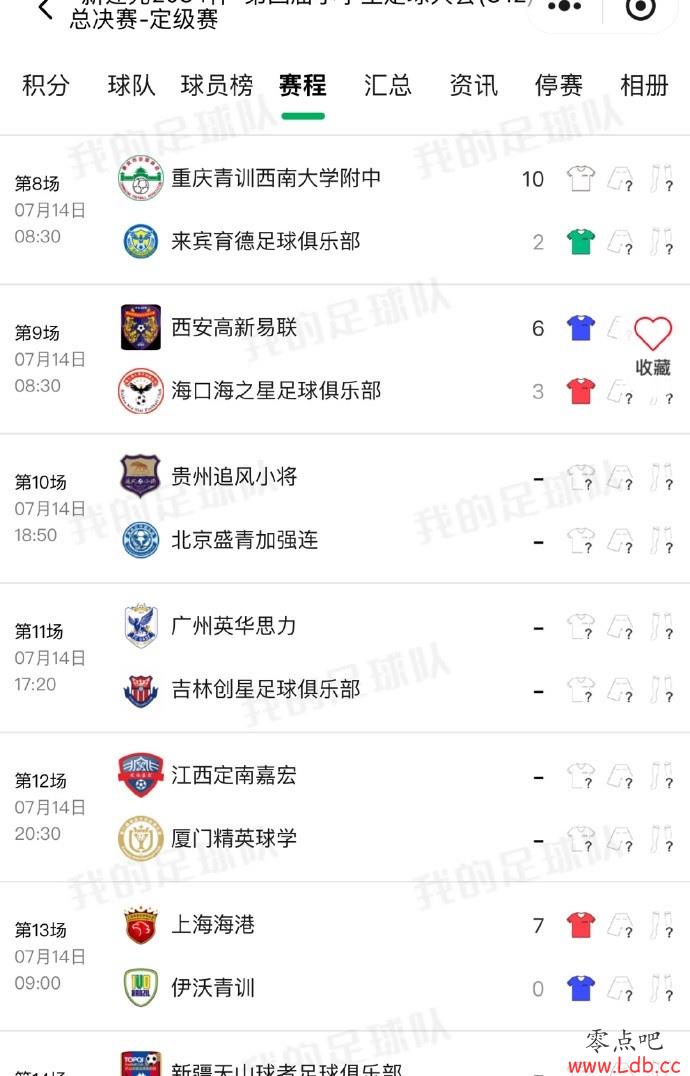
Task: Switch to the 积分 tab
Action: [46, 86]
